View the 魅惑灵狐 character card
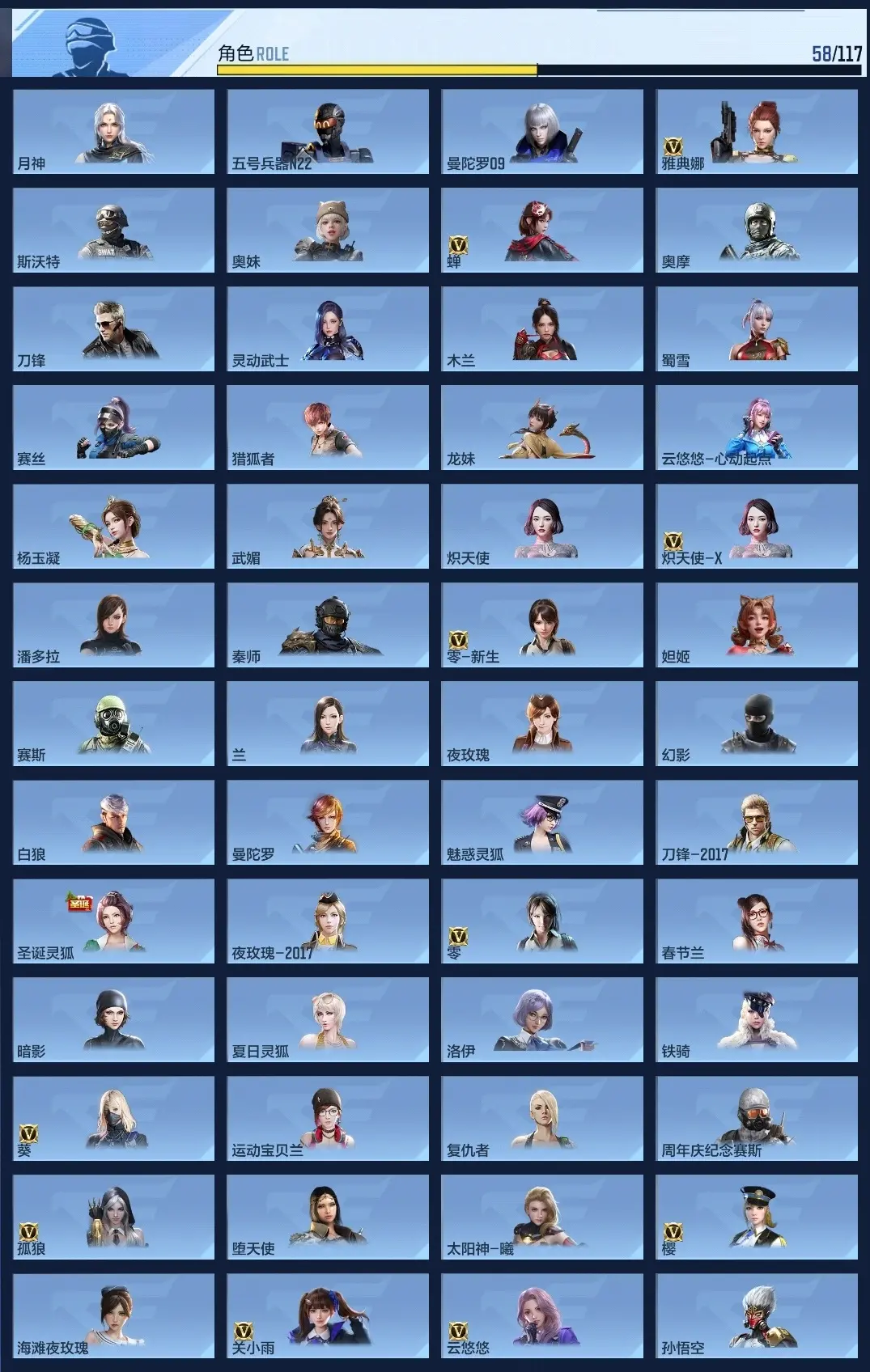 (542, 822)
